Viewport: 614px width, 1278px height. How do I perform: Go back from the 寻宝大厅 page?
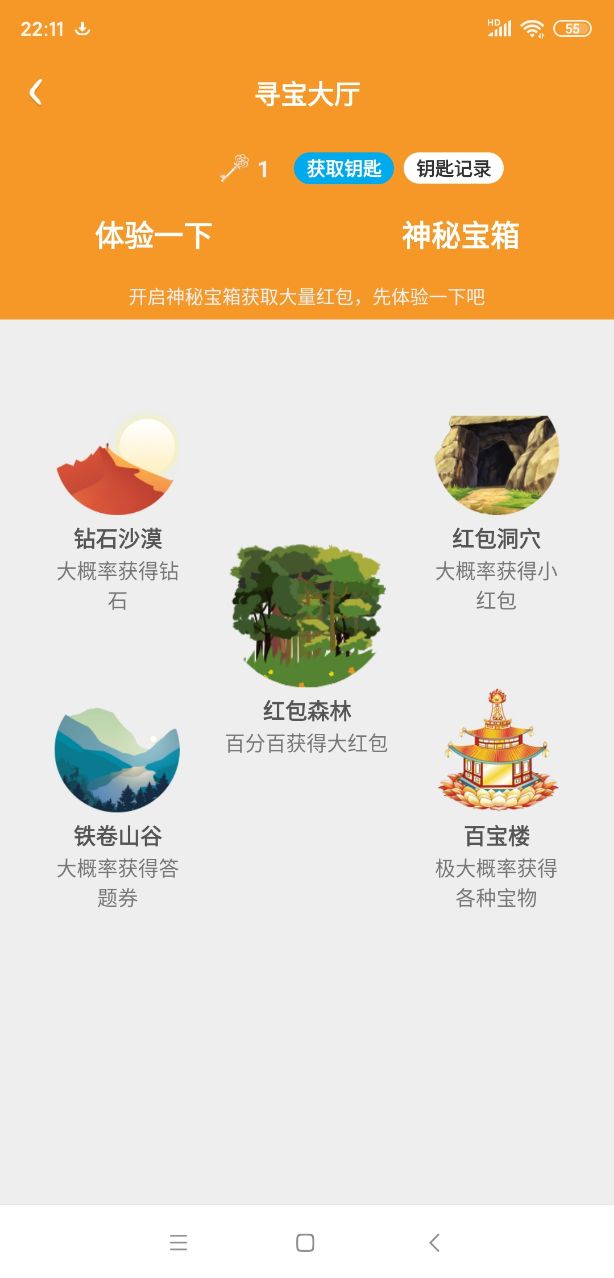(x=36, y=93)
